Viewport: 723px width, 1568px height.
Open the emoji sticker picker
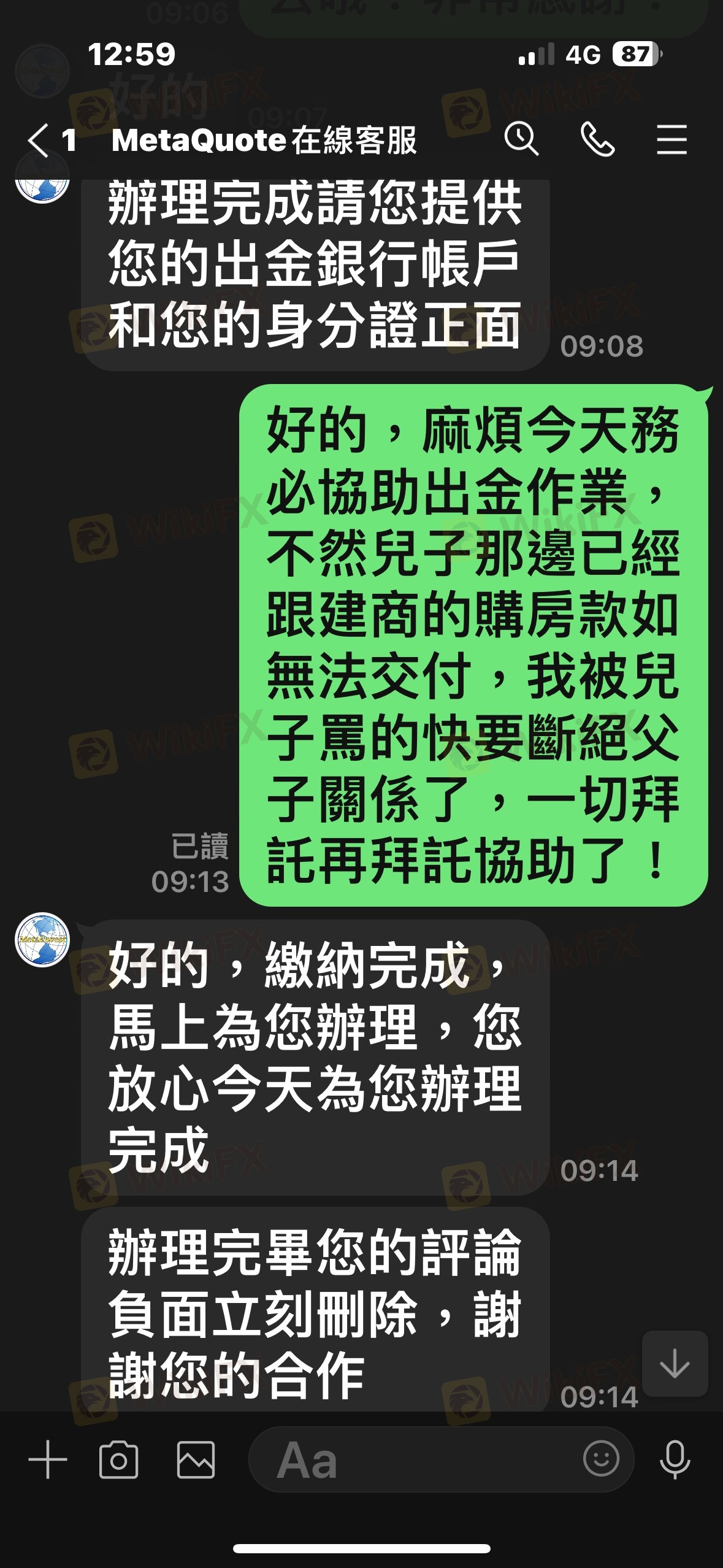click(601, 1458)
